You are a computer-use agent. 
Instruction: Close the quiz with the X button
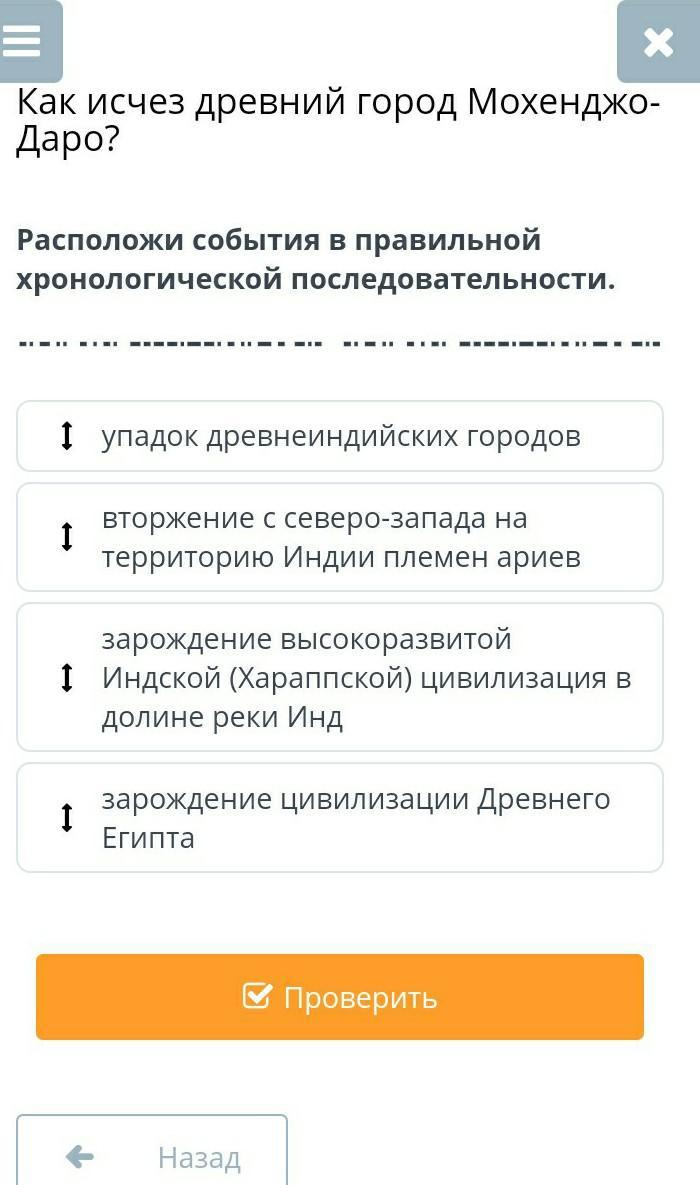tap(658, 42)
